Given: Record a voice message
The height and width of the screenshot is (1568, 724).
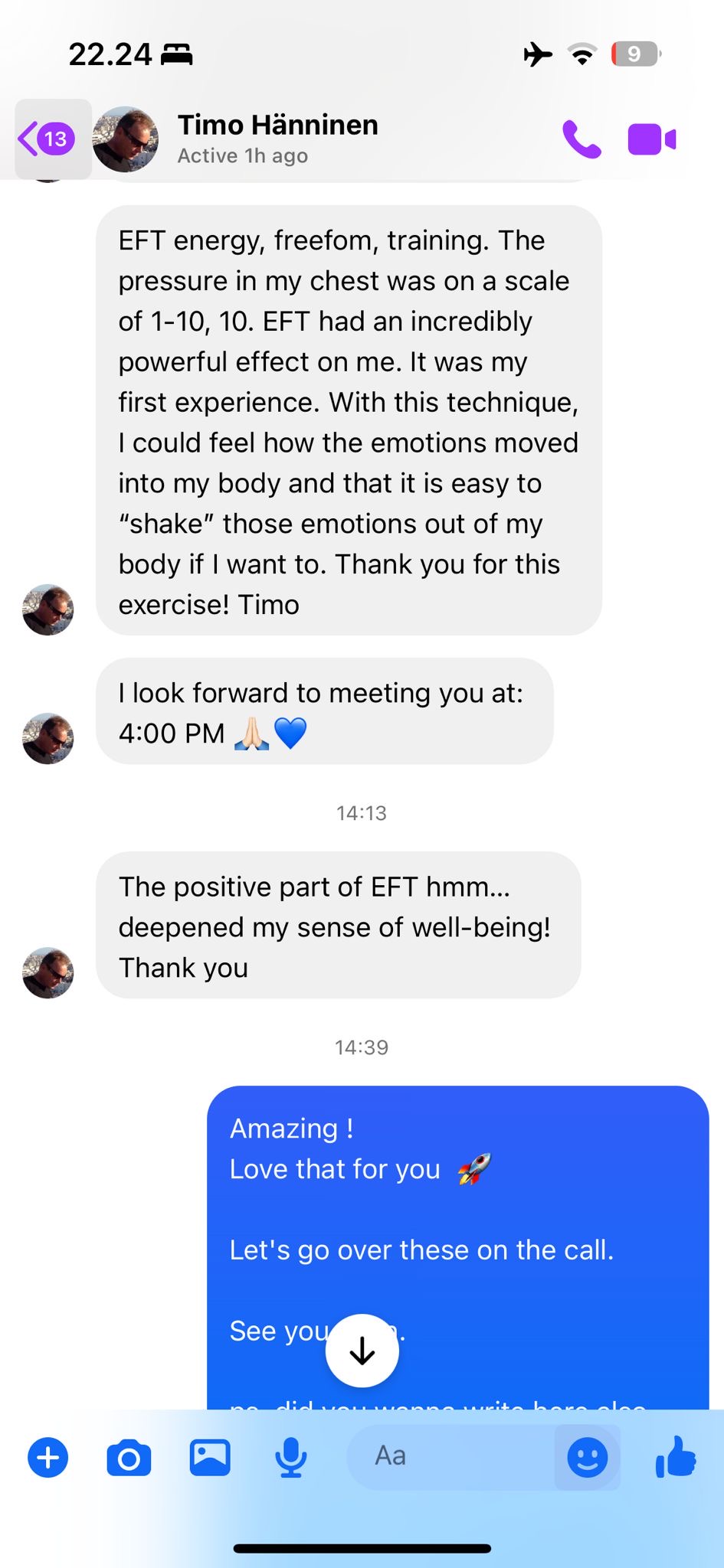Looking at the screenshot, I should [291, 1457].
